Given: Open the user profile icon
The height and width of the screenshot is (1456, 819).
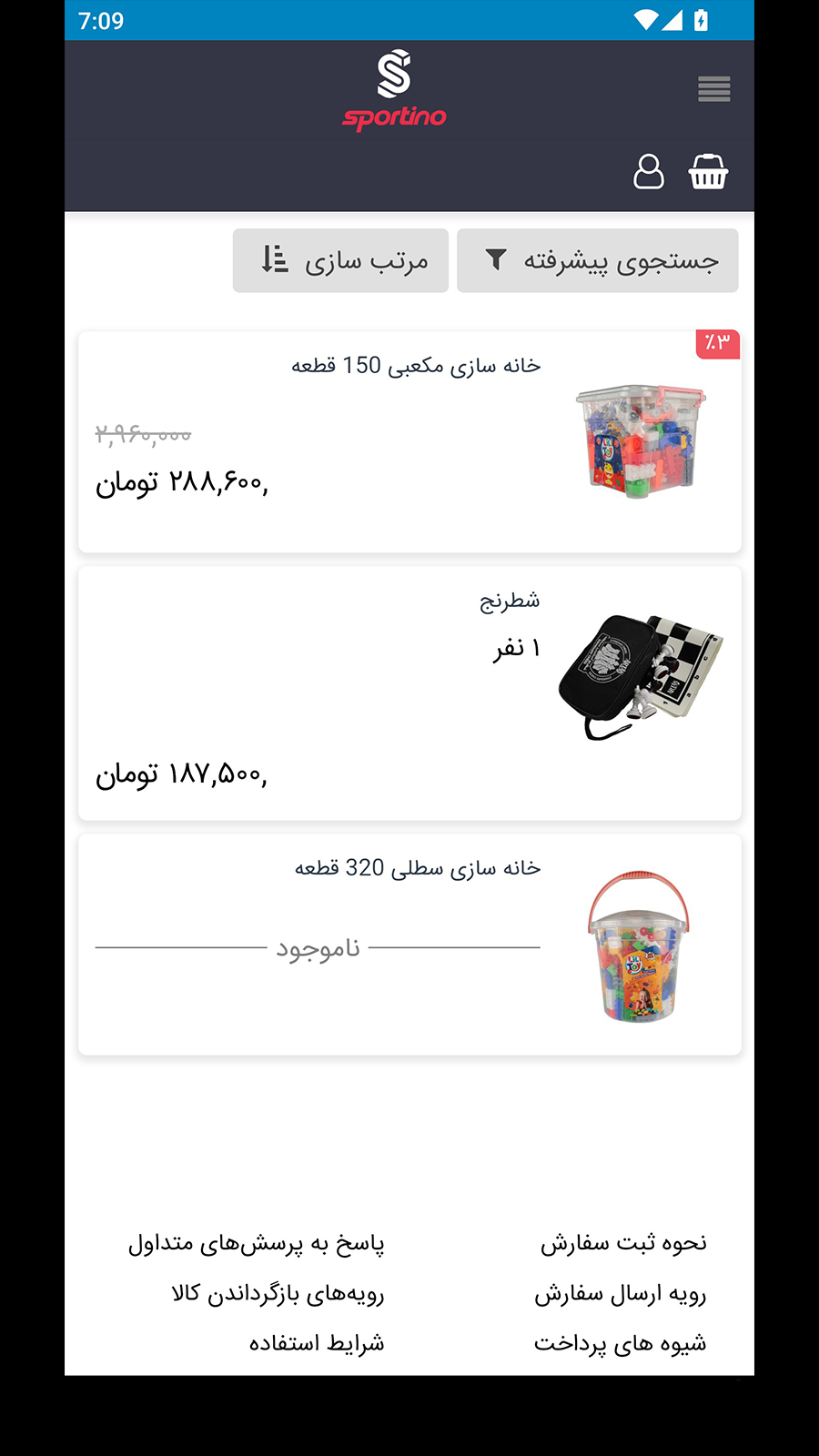Looking at the screenshot, I should point(648,172).
